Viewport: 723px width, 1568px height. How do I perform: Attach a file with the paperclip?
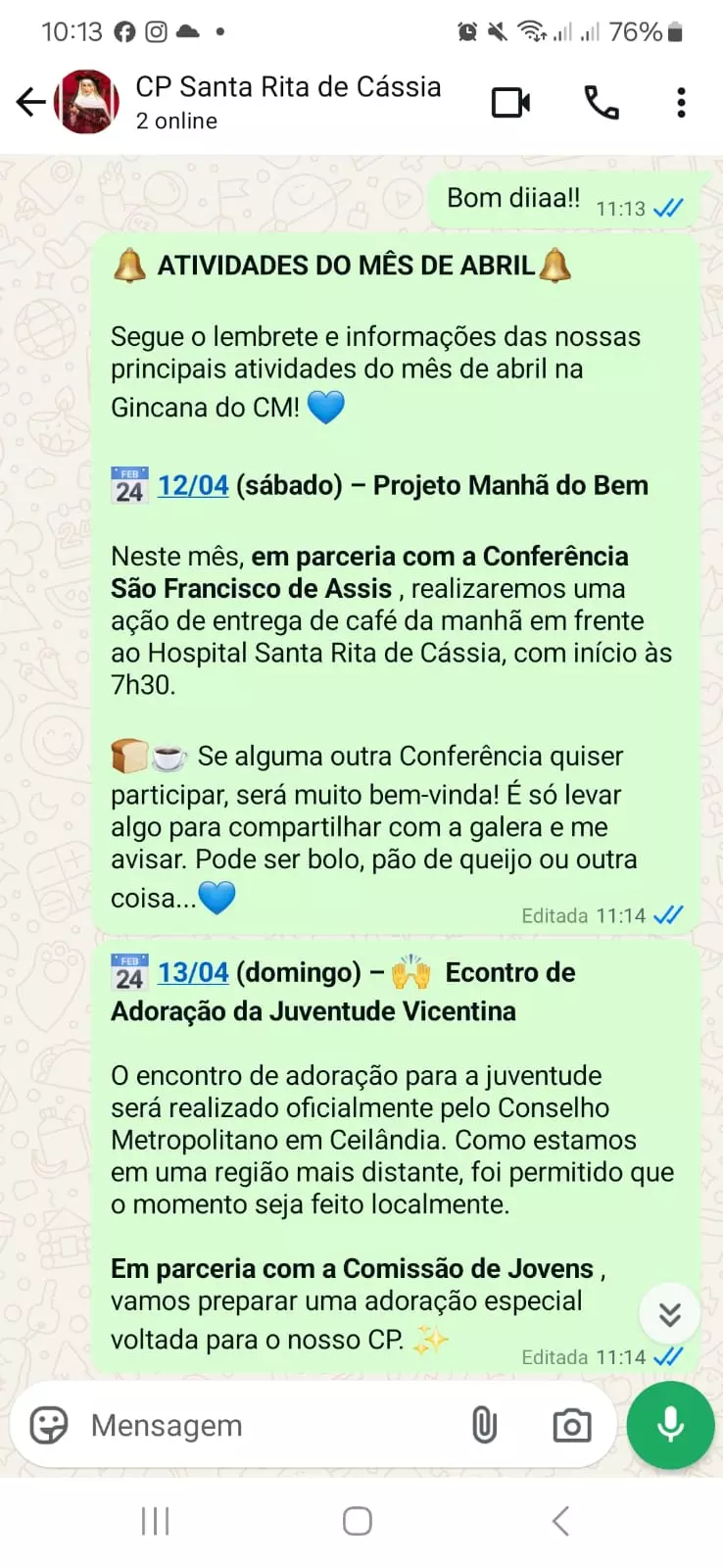click(x=484, y=1425)
